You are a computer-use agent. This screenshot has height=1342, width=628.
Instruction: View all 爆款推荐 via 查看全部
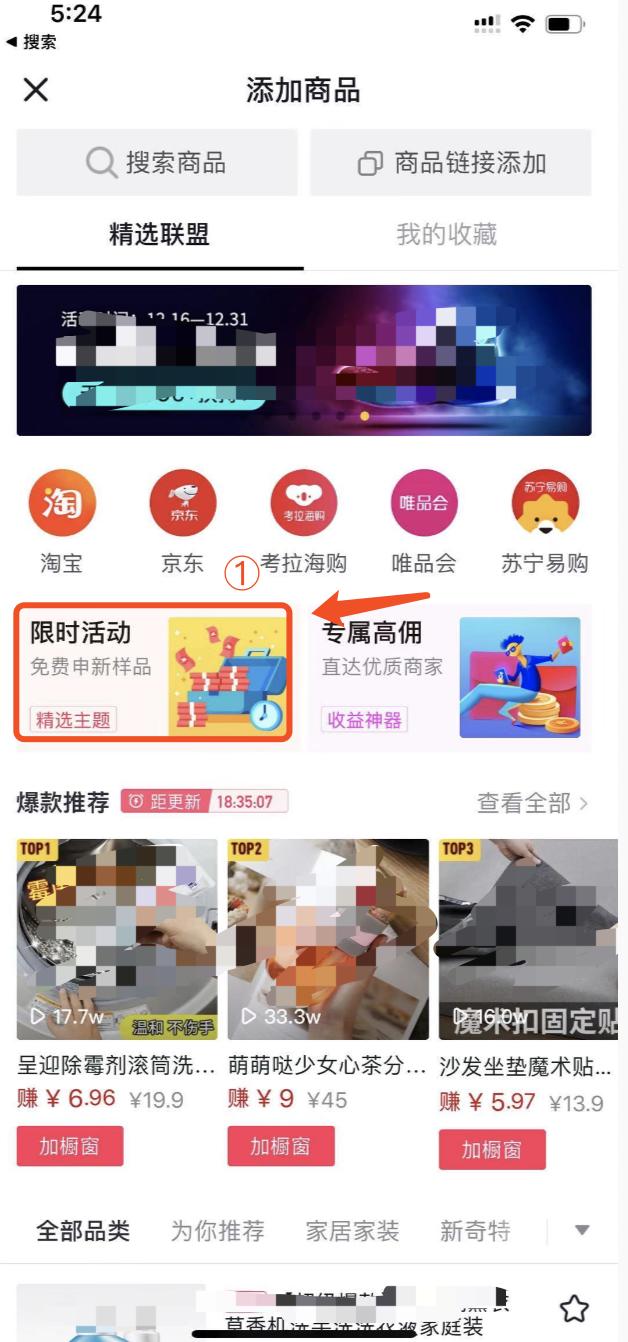click(x=532, y=803)
